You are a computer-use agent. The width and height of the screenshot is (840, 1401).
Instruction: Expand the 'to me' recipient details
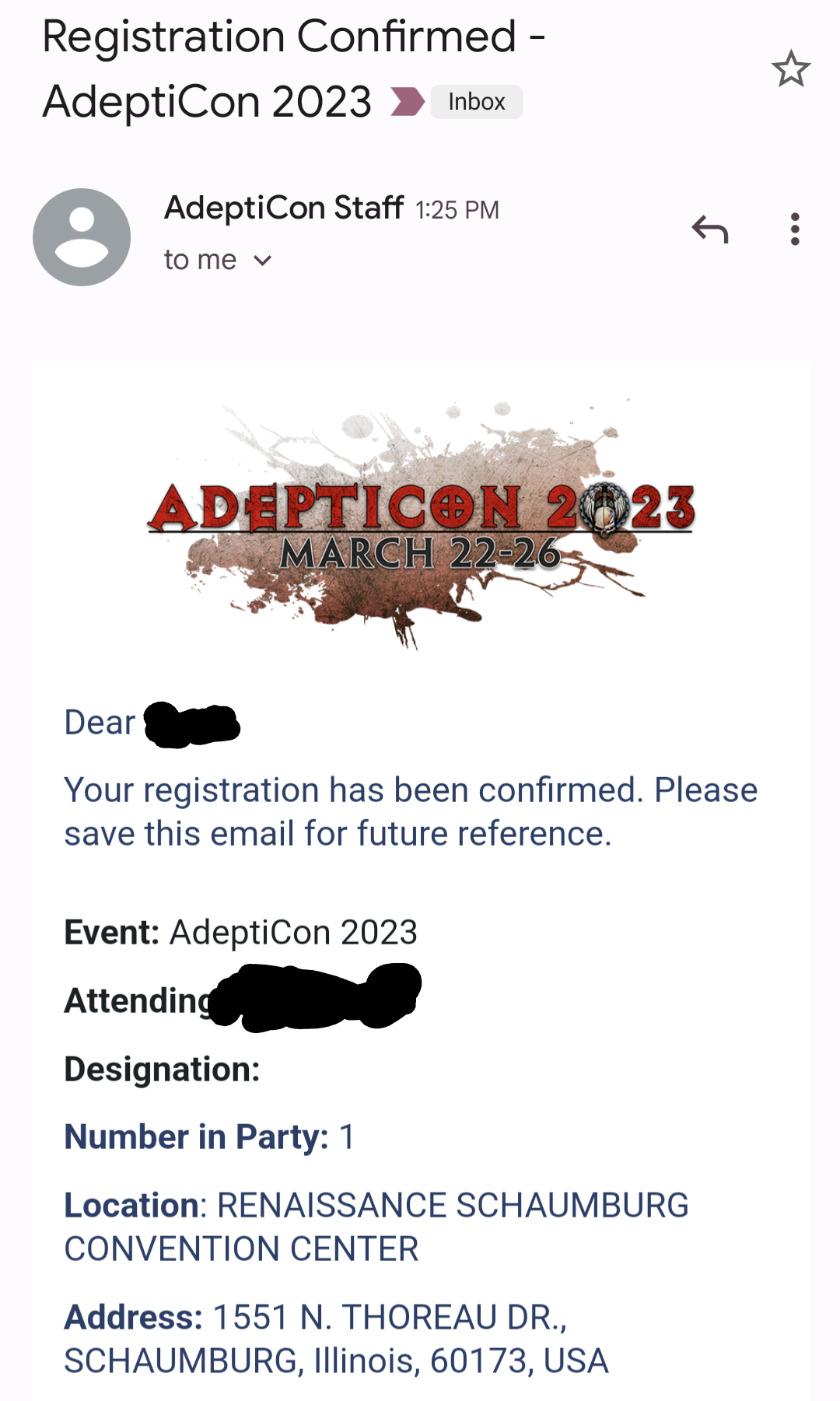click(x=262, y=261)
